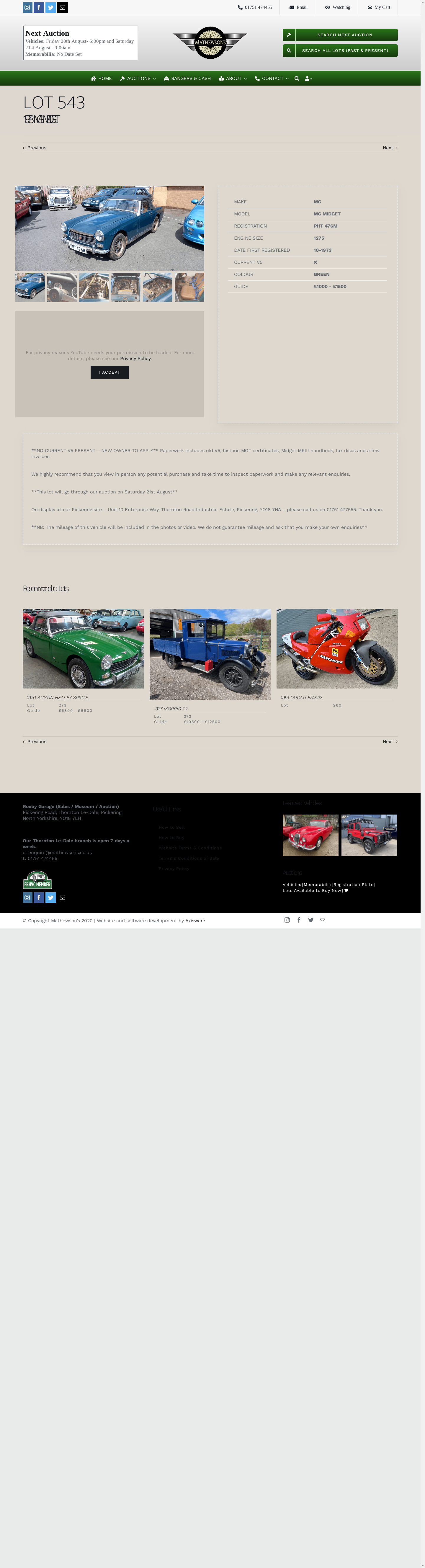
Task: Accept YouTube privacy permission
Action: pos(109,372)
